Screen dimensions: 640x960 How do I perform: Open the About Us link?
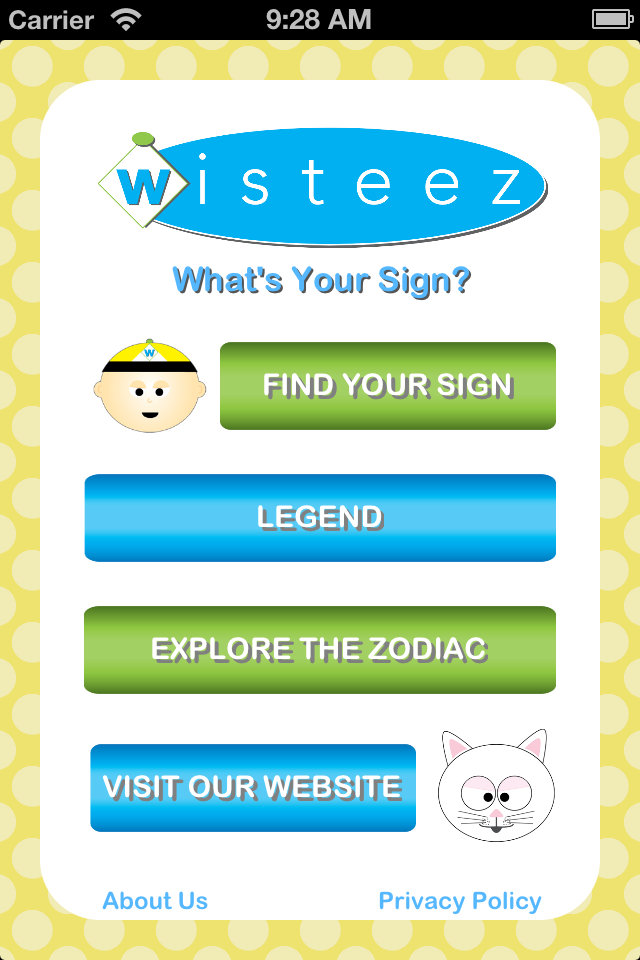[155, 901]
